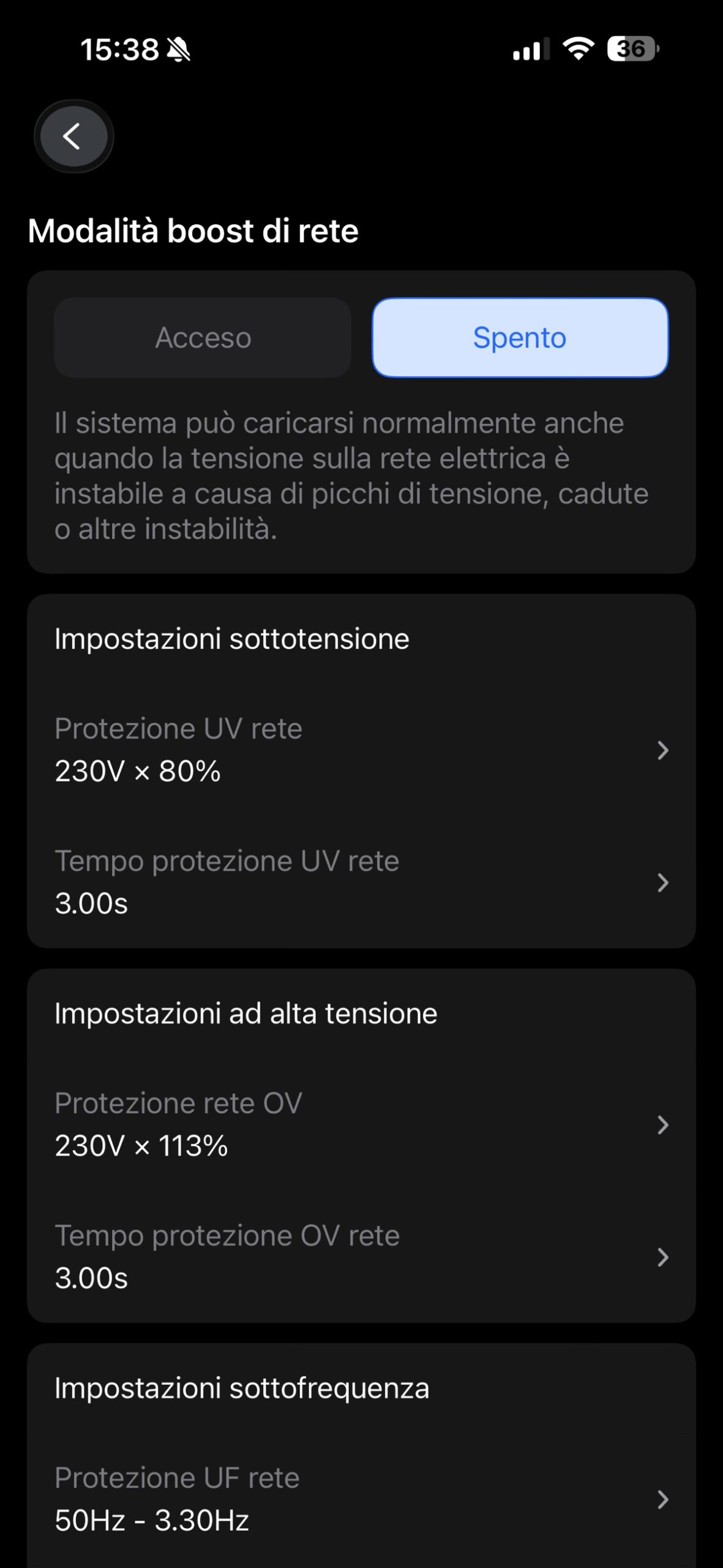Screen dimensions: 723x1568
Task: Open Tempo protezione OV rete setting
Action: pyautogui.click(x=361, y=1257)
